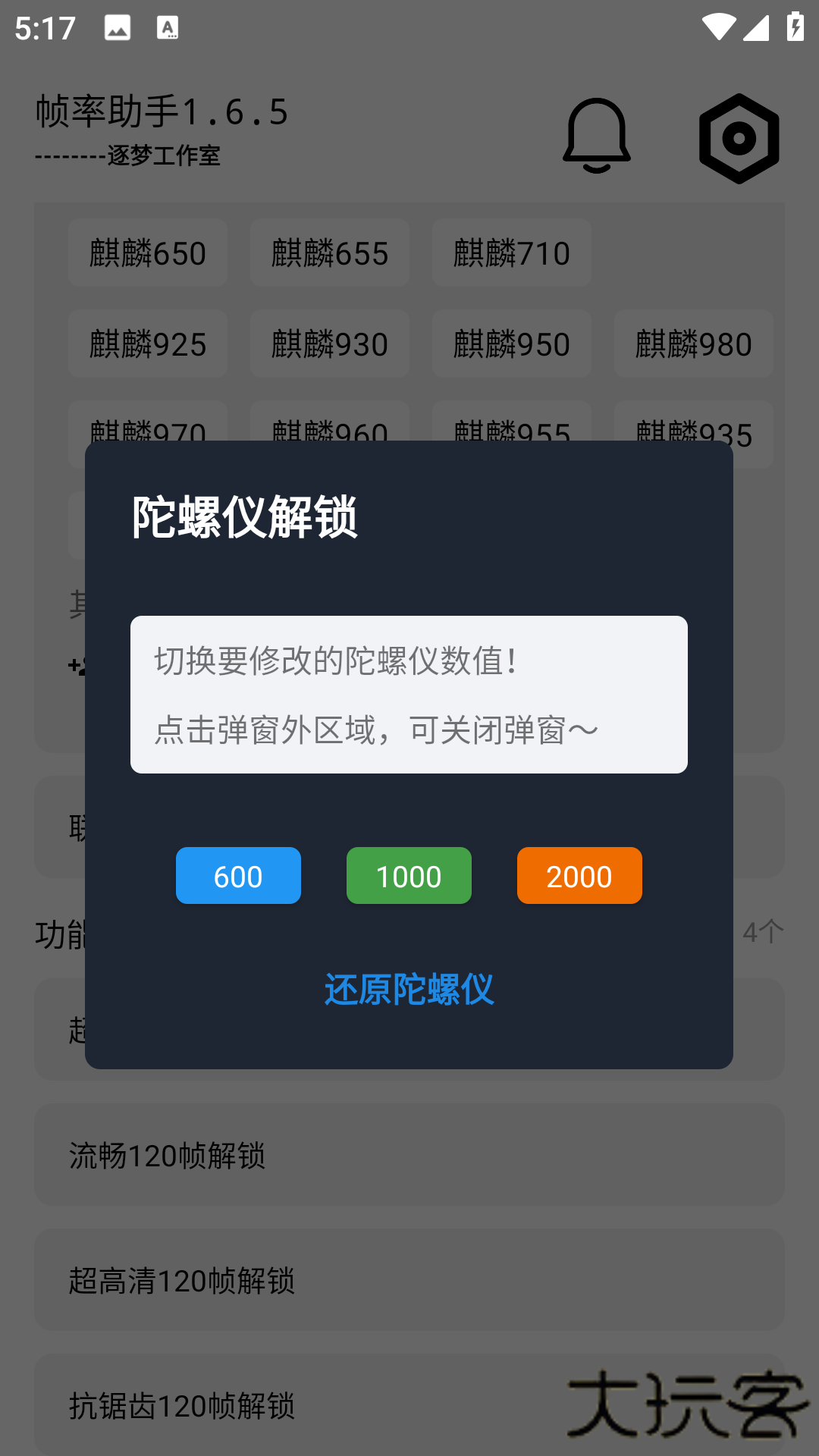
Task: Select the 麒麟935 chip option
Action: [x=693, y=434]
